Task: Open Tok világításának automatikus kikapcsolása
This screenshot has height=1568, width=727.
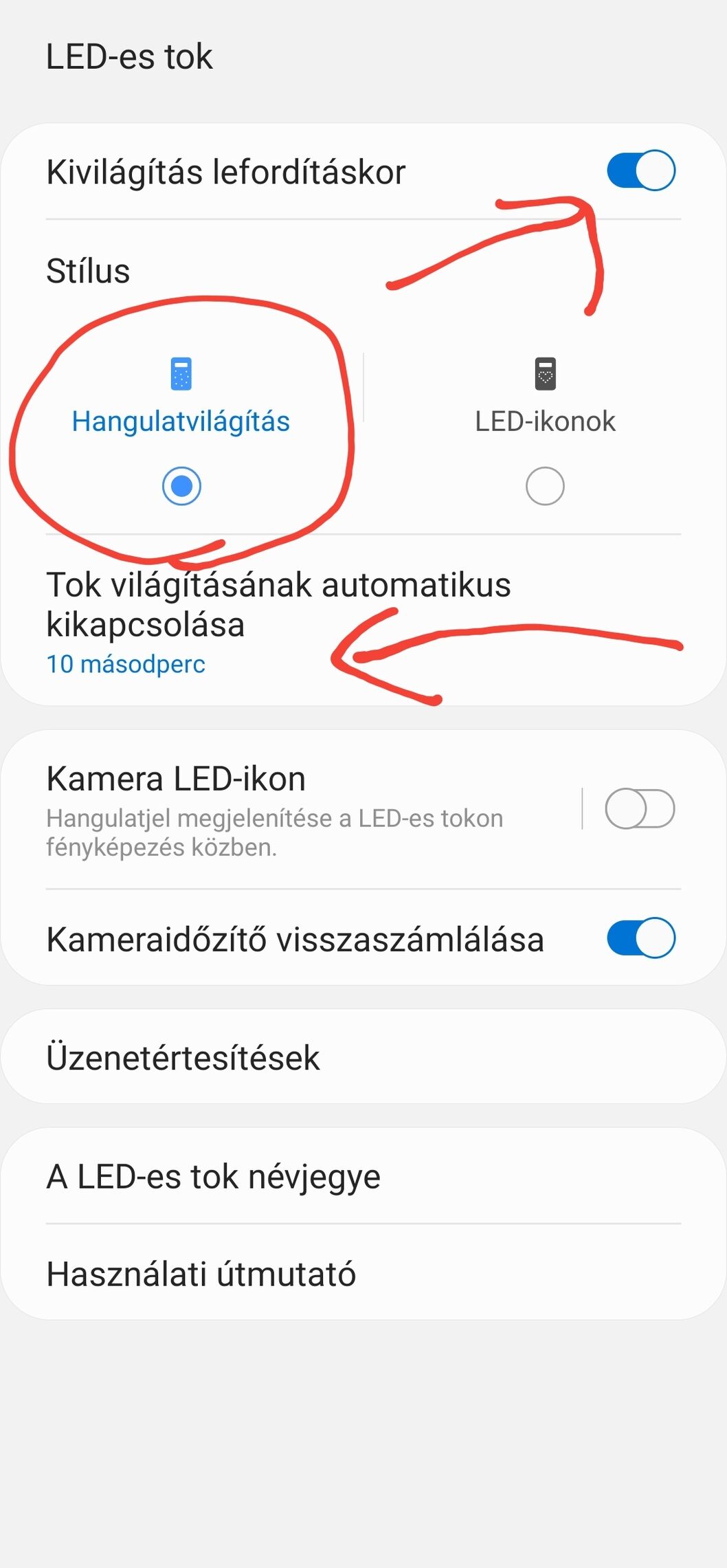Action: point(363,622)
